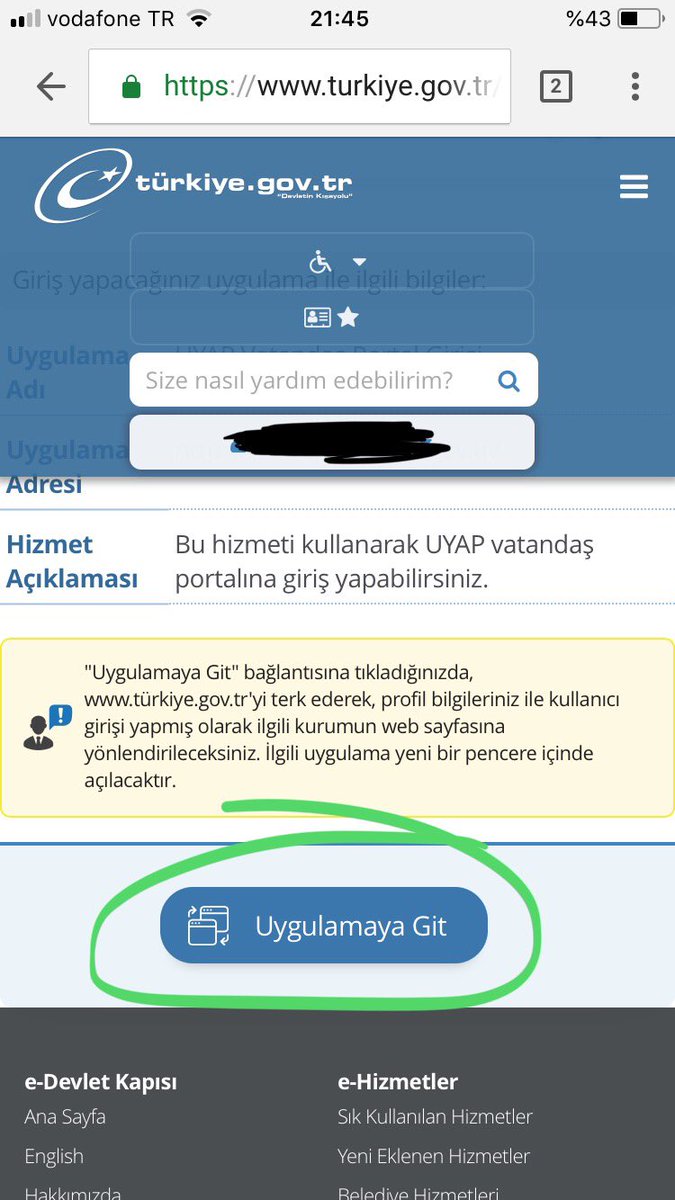Open the browser overflow menu
Viewport: 675px width, 1200px height.
point(635,87)
